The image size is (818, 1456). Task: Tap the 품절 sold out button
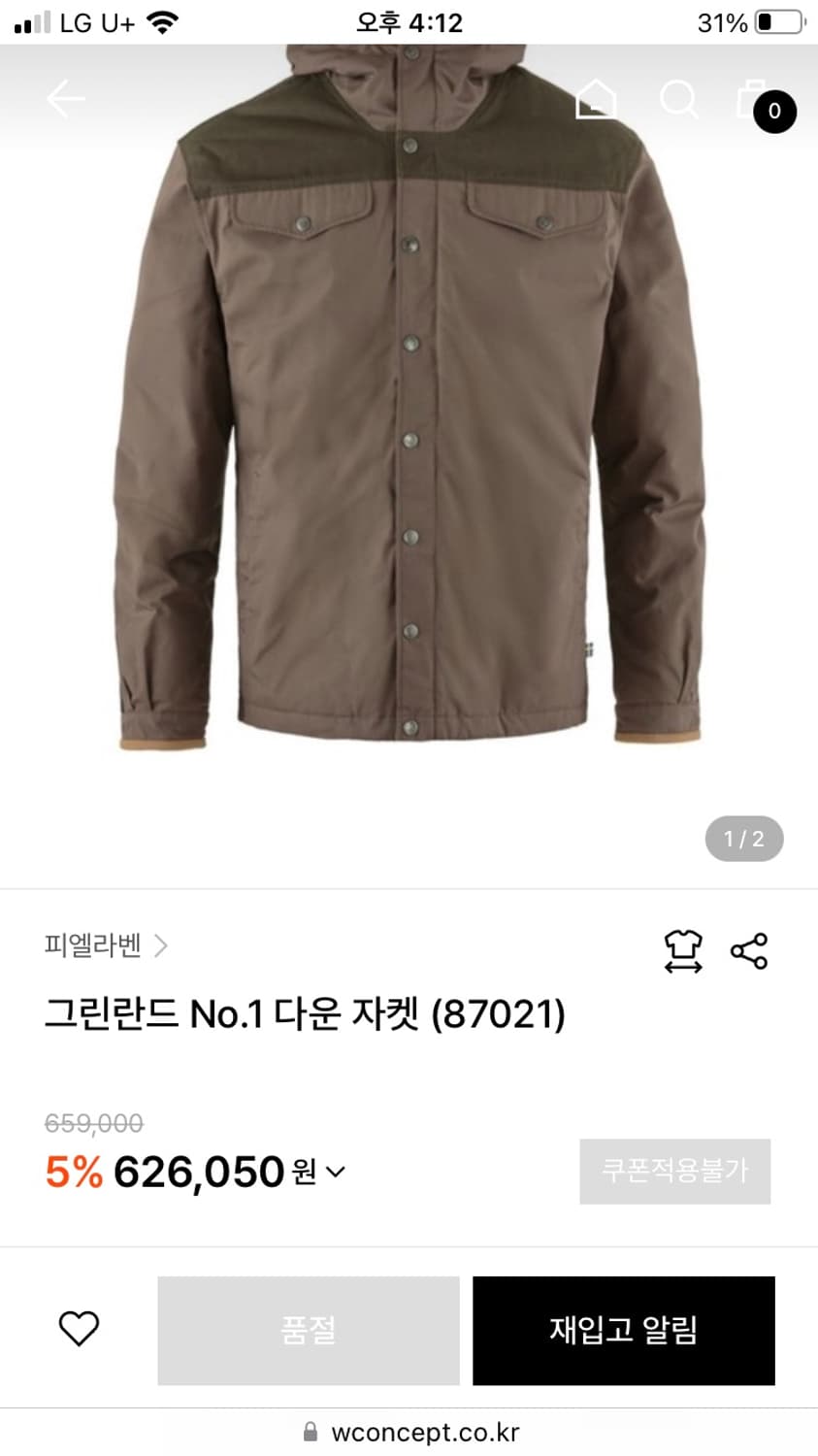click(x=308, y=1329)
